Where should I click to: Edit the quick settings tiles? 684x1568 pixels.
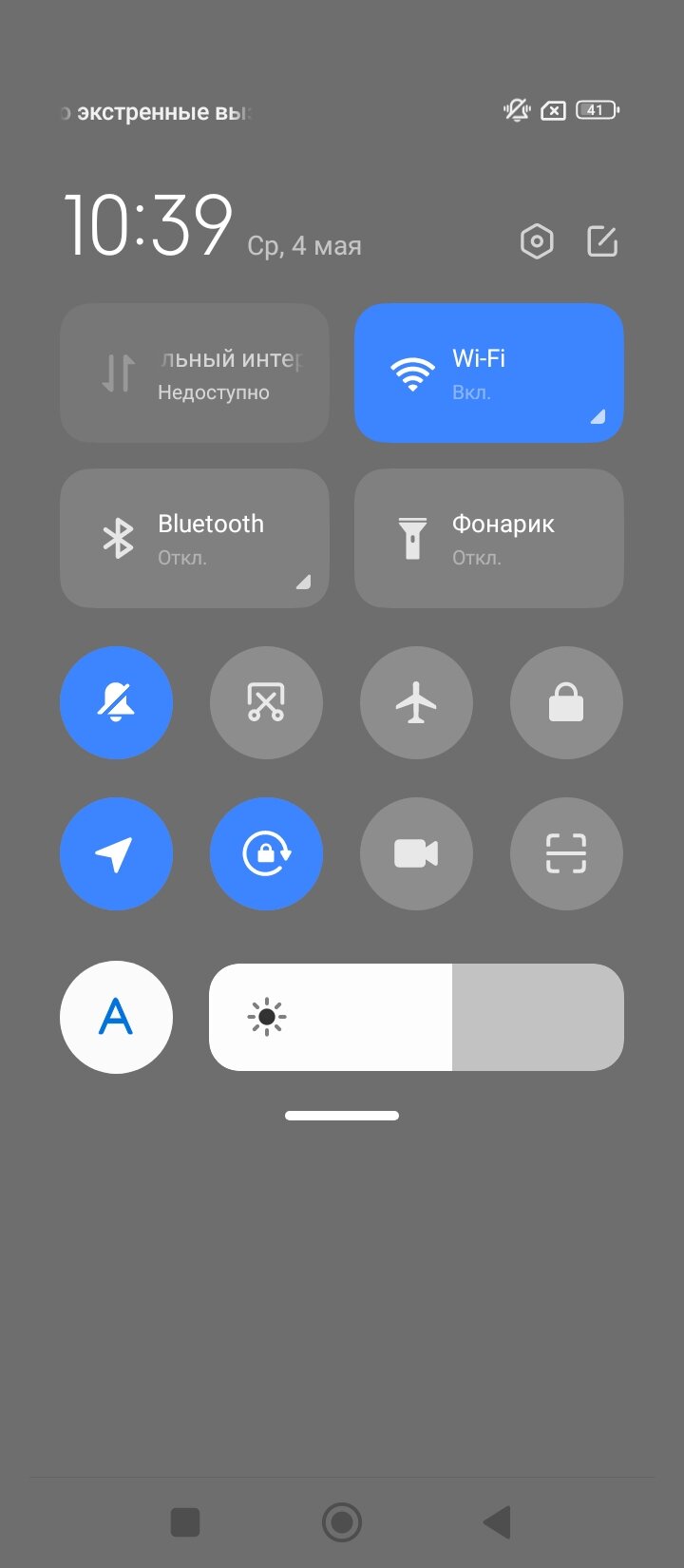click(602, 241)
